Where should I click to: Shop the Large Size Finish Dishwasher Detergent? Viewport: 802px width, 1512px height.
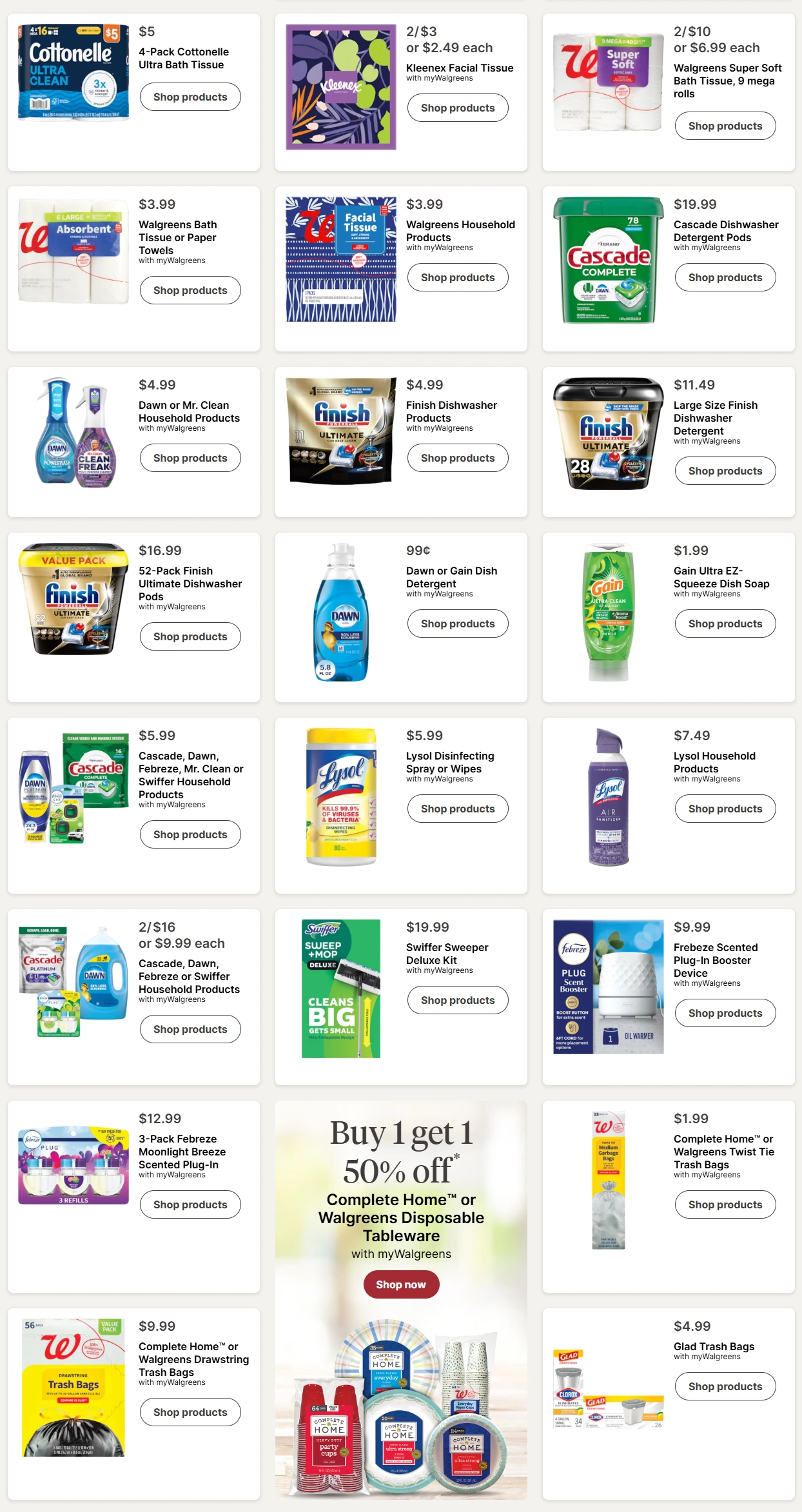point(725,471)
